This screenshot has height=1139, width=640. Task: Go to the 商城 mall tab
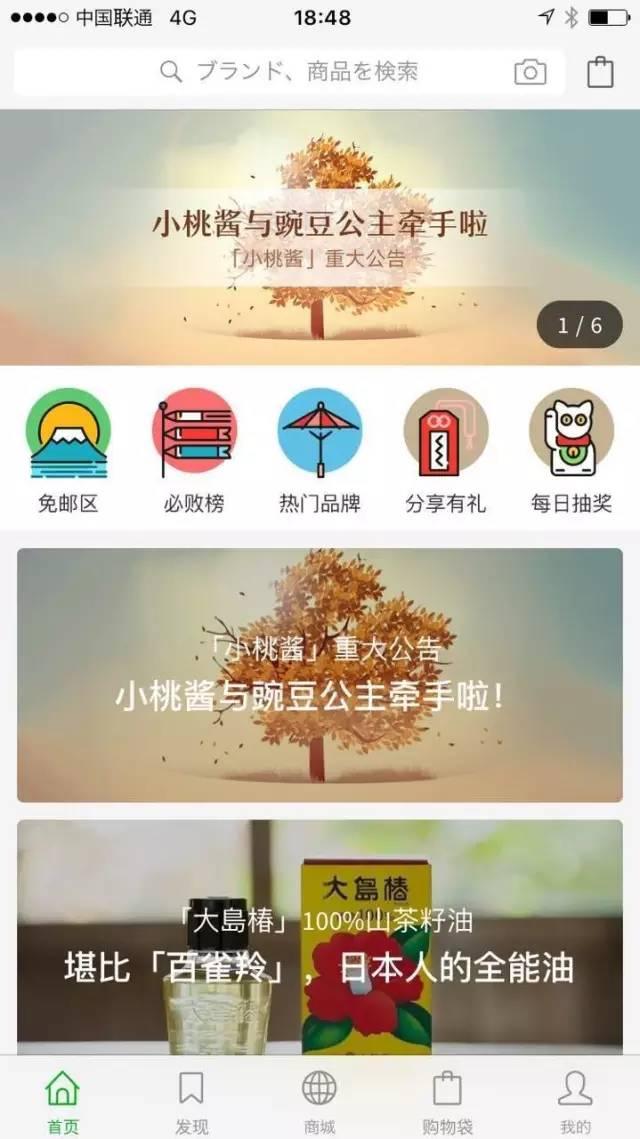click(319, 1100)
